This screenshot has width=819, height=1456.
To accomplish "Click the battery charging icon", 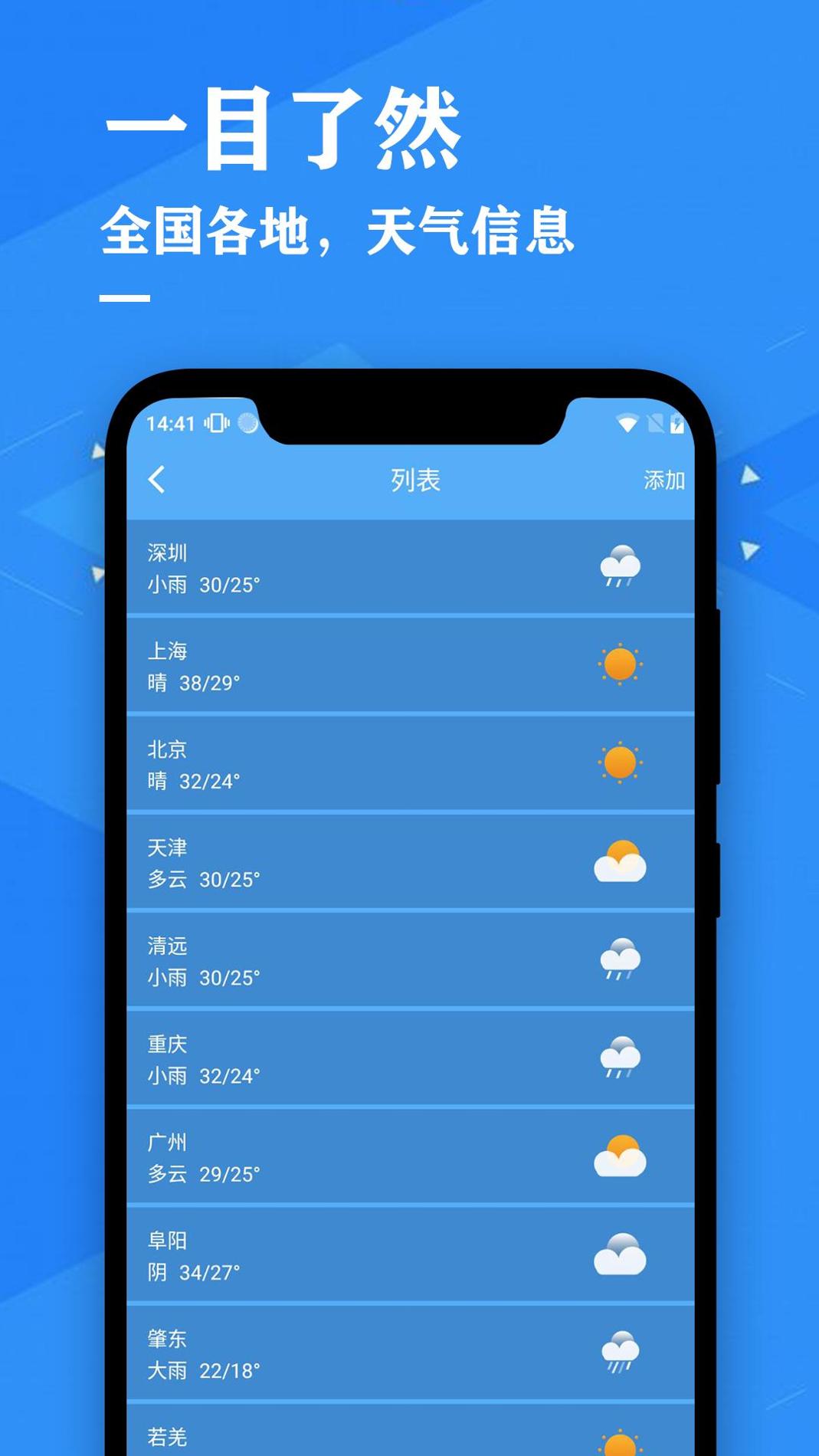I will click(x=677, y=422).
